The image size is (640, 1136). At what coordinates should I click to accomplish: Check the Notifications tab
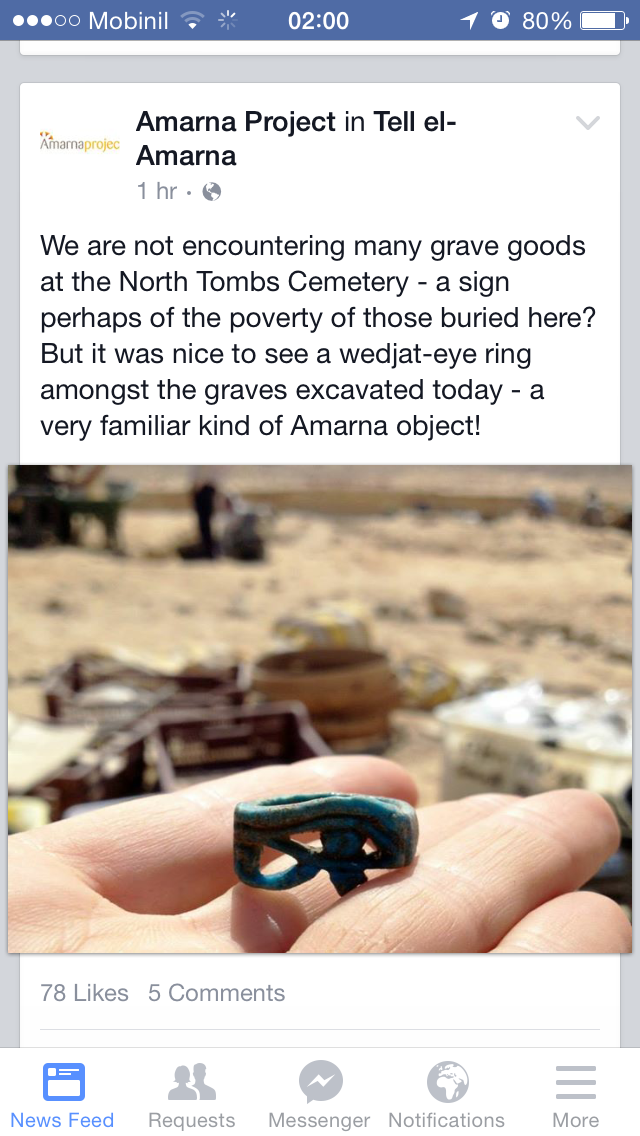447,1094
